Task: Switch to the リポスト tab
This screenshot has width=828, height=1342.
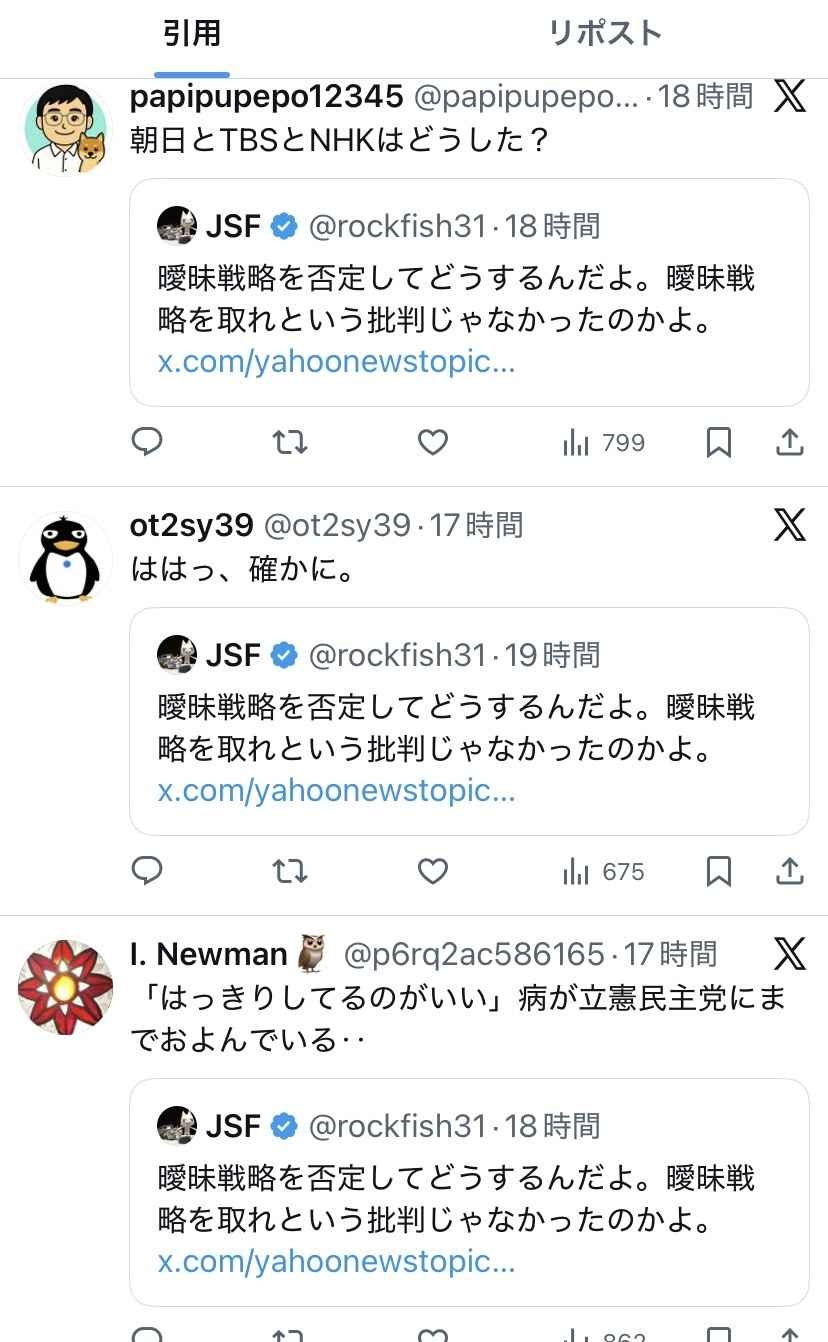Action: click(x=605, y=33)
